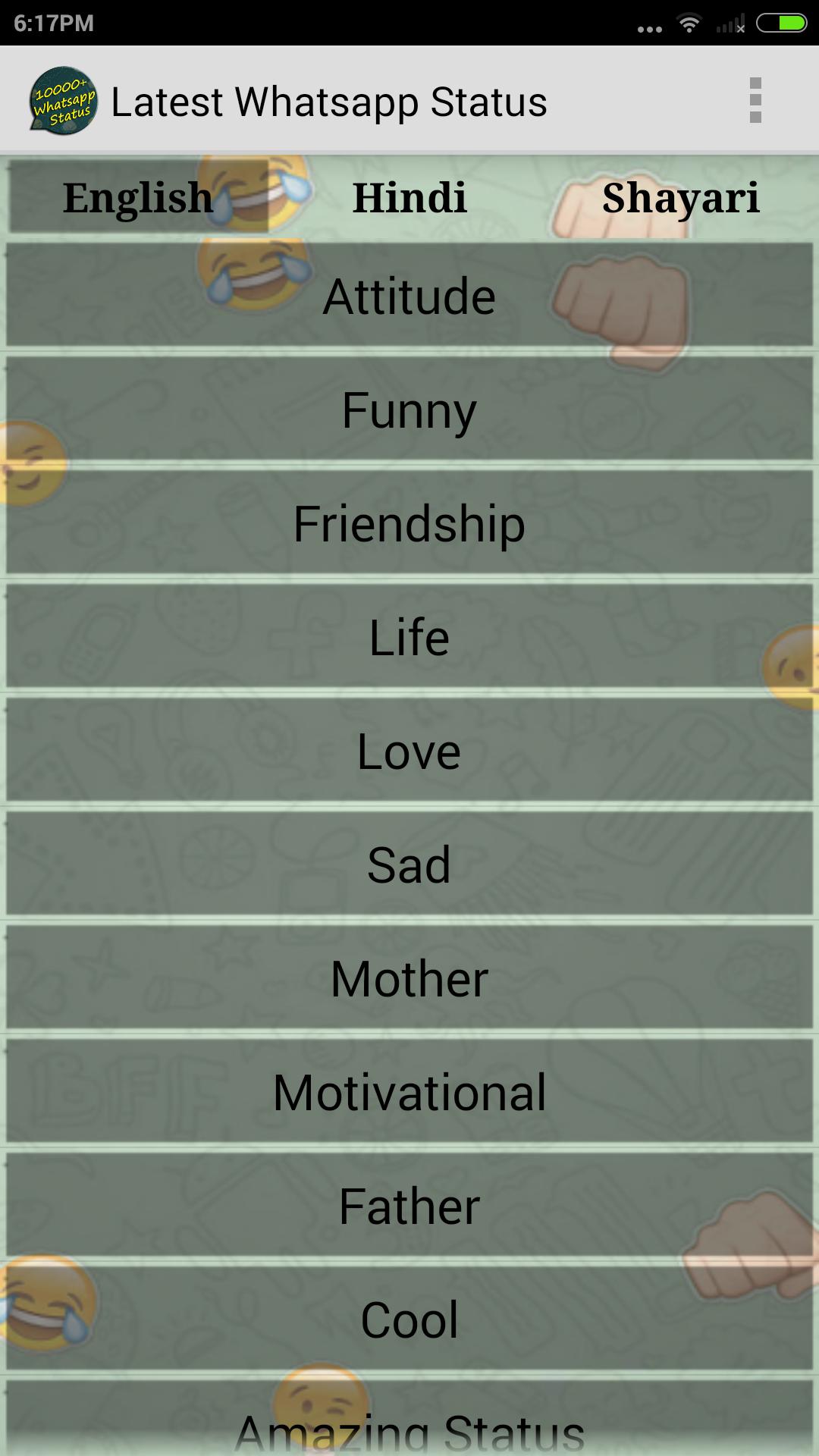Open the Amazing Status category
The image size is (819, 1456).
point(409,1426)
